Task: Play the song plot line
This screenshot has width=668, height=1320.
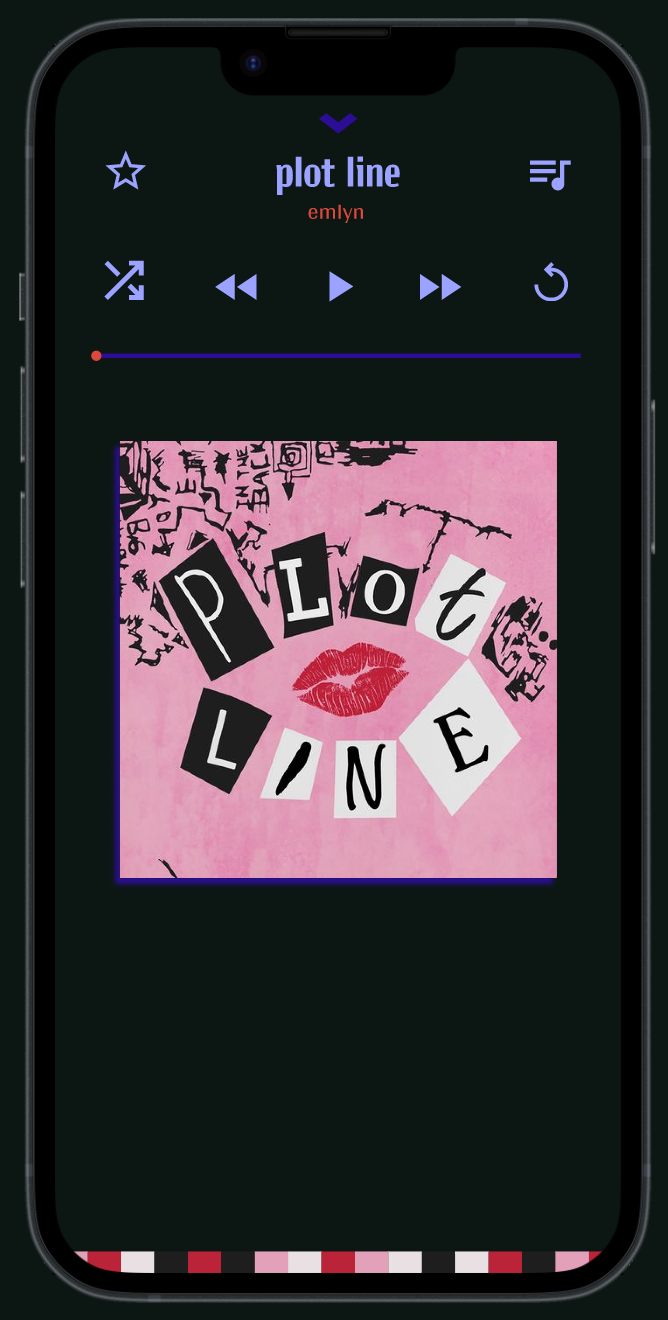Action: click(x=340, y=286)
